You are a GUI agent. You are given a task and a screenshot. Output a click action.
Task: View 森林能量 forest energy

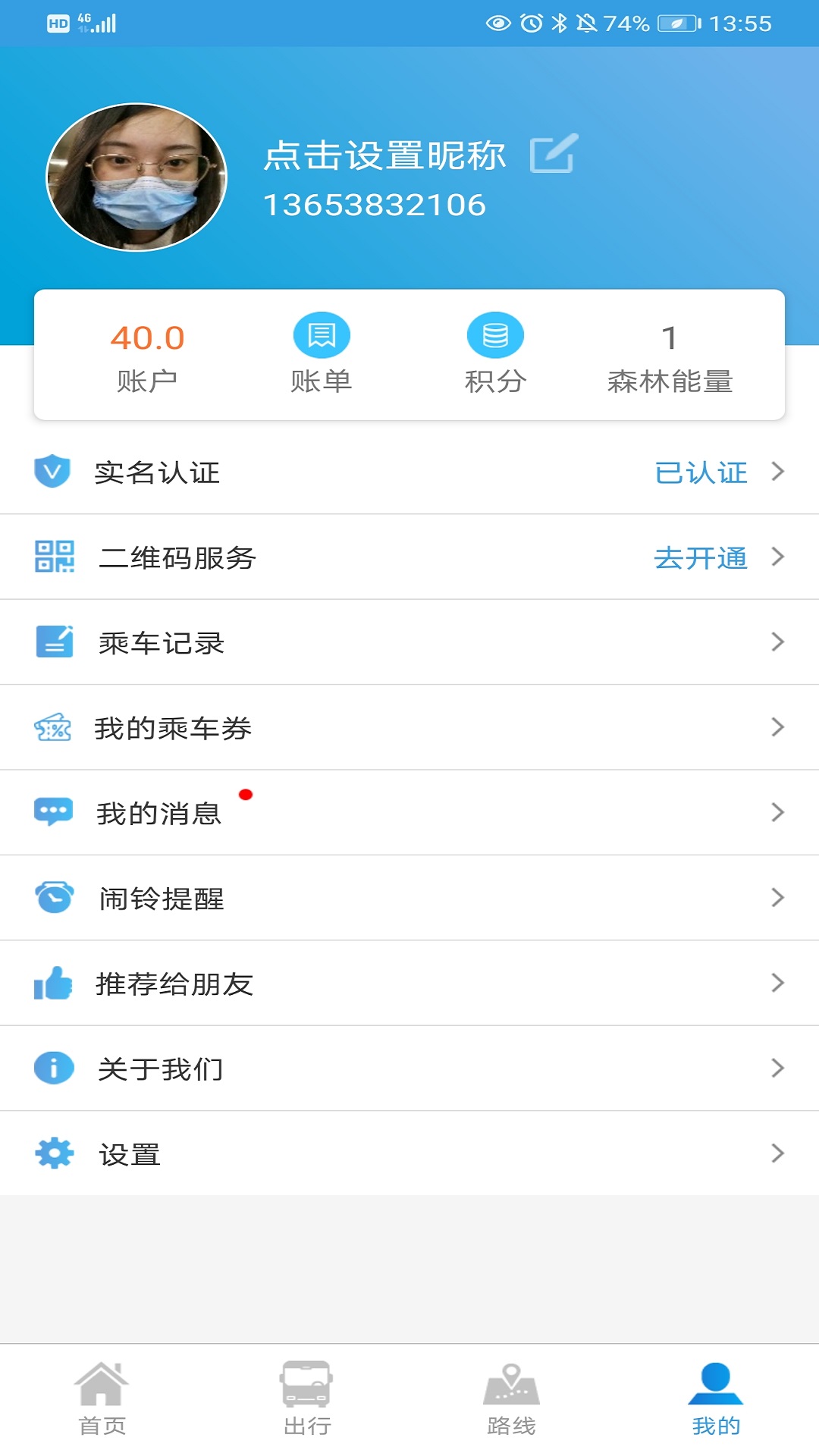[670, 356]
